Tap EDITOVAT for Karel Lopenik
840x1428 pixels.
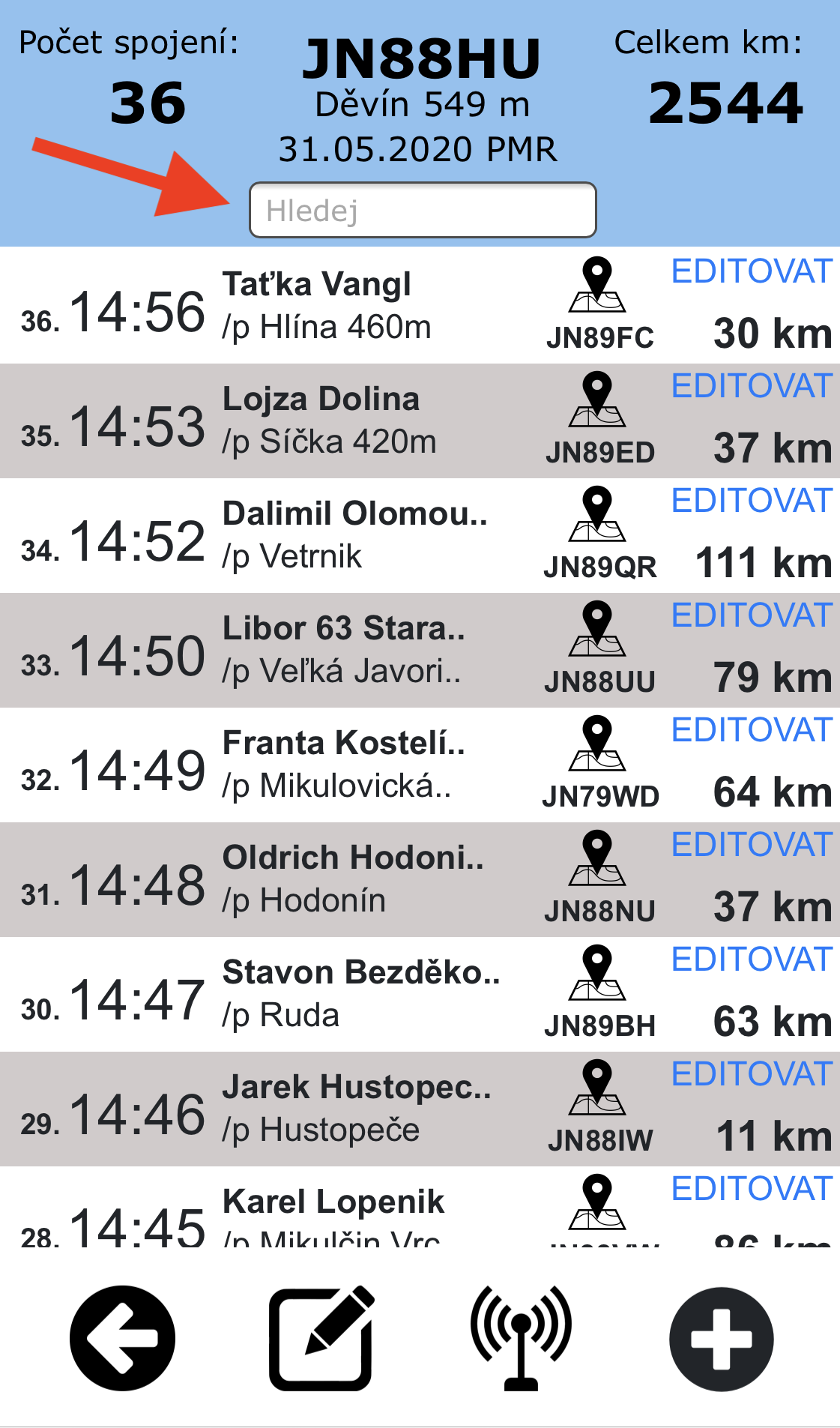[752, 1189]
